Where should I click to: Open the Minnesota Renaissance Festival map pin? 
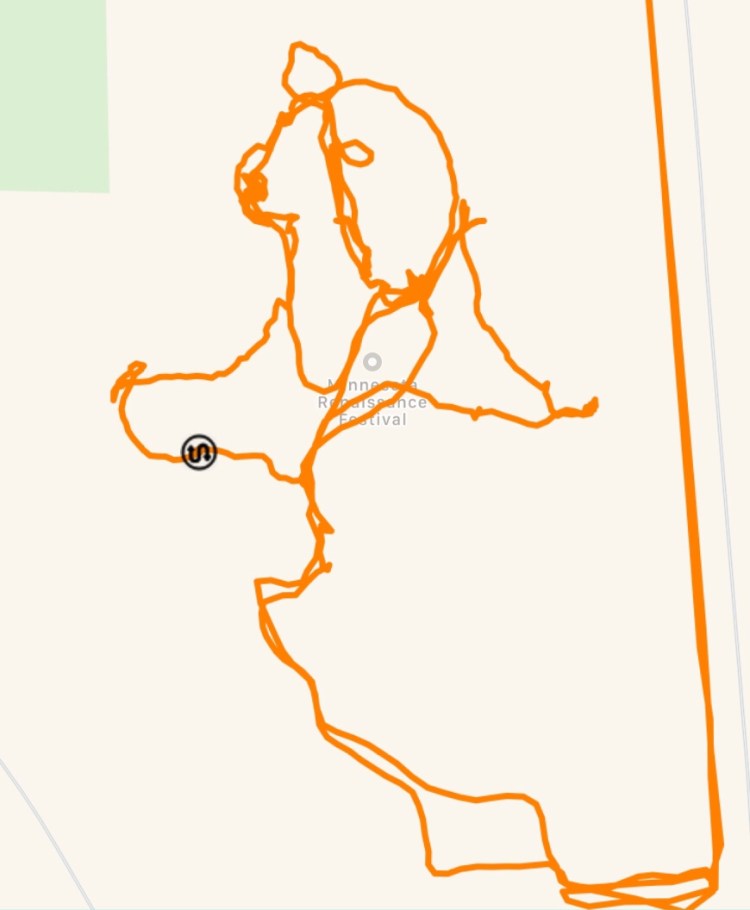tap(372, 361)
